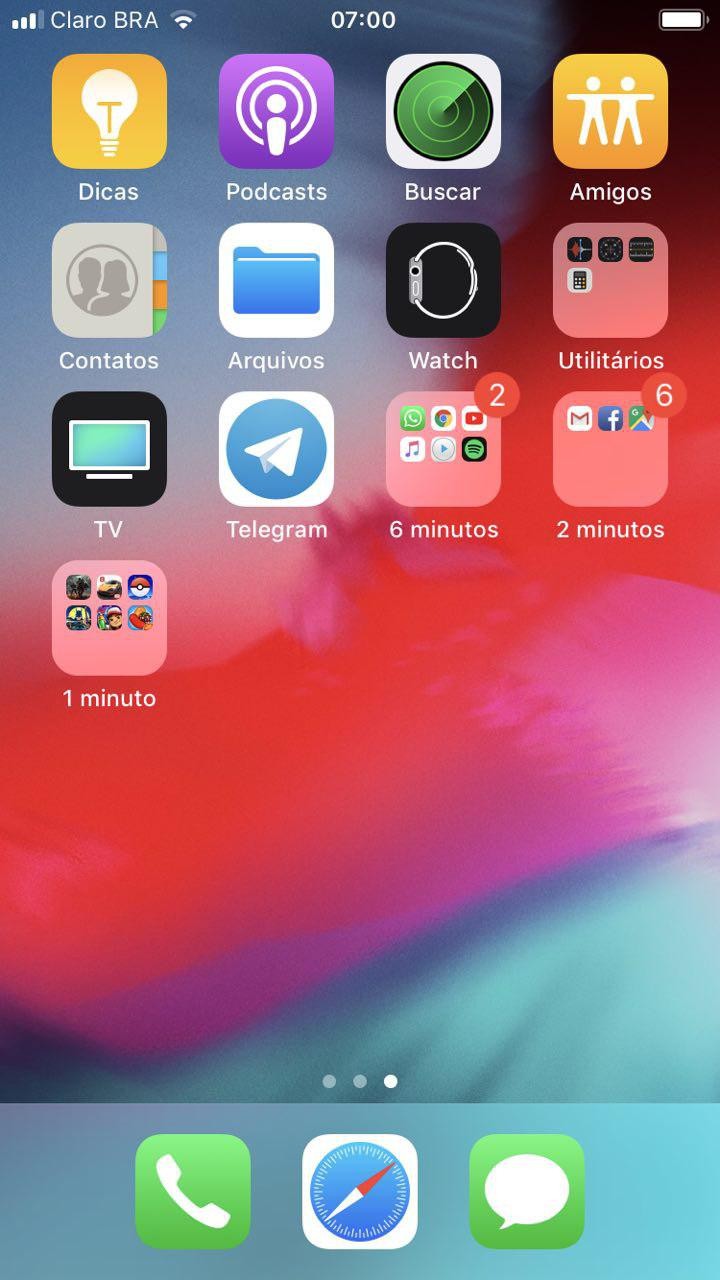Open the Amigos app

click(610, 111)
